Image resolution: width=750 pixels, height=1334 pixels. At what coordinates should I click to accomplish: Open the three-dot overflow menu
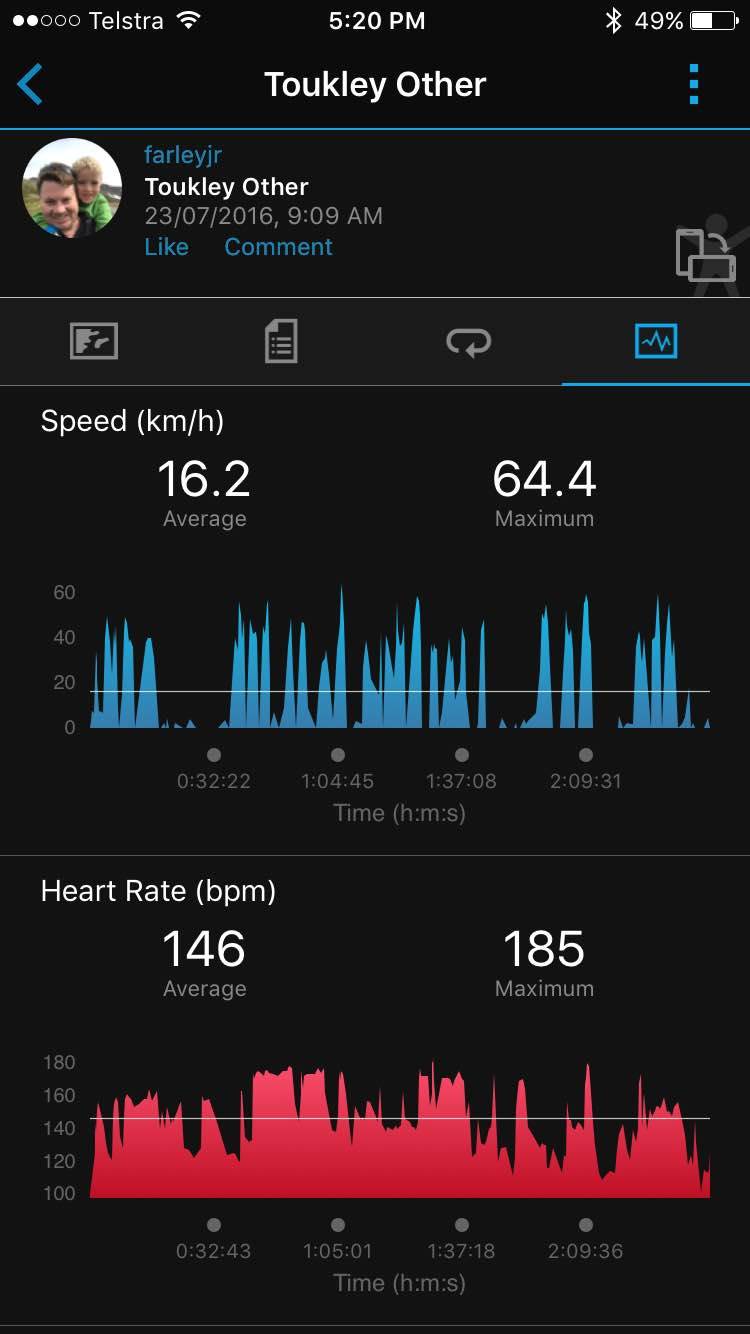point(694,85)
